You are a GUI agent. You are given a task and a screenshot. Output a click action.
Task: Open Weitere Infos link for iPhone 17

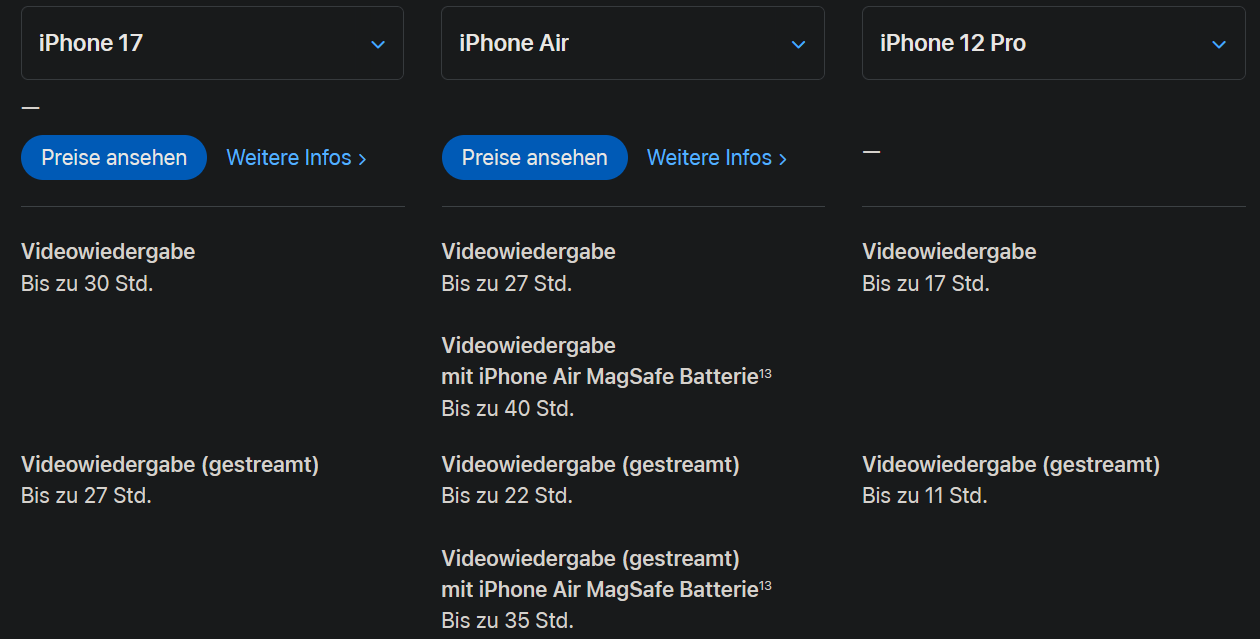296,158
